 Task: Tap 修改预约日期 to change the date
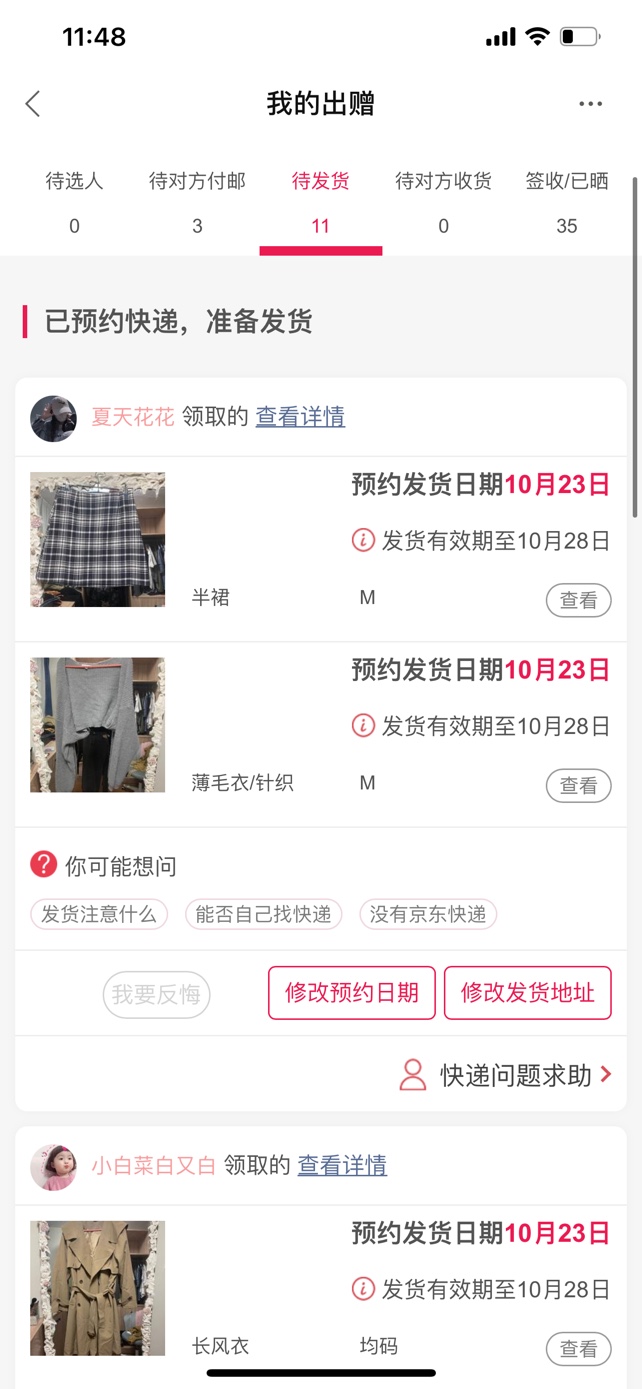point(351,993)
